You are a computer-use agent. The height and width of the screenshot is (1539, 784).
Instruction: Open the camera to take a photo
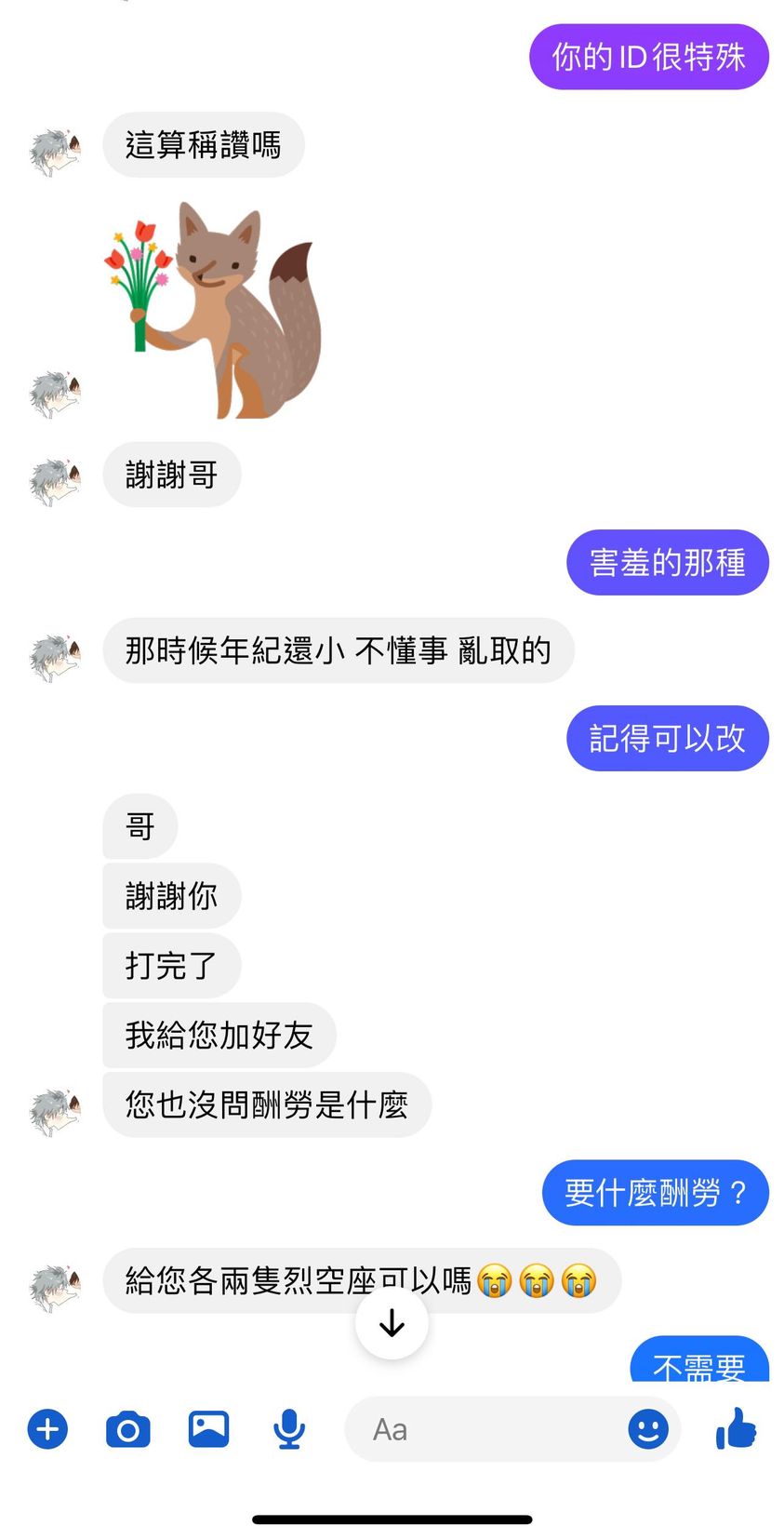(128, 1429)
